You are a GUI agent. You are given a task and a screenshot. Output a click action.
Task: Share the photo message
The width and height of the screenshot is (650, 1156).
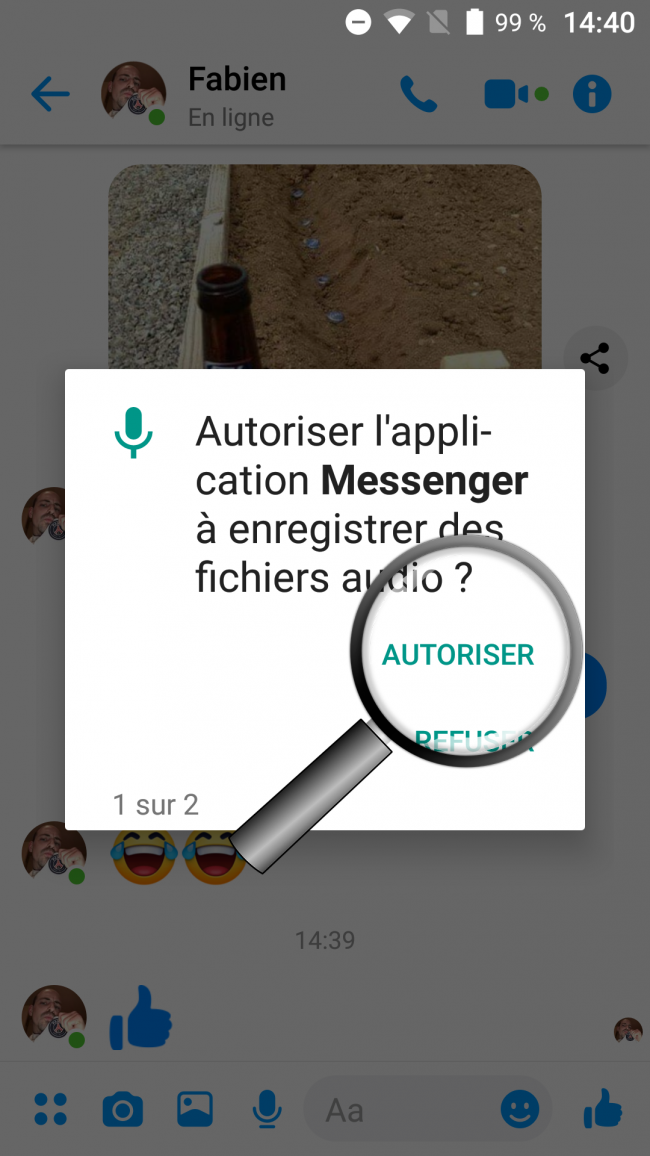click(x=595, y=359)
